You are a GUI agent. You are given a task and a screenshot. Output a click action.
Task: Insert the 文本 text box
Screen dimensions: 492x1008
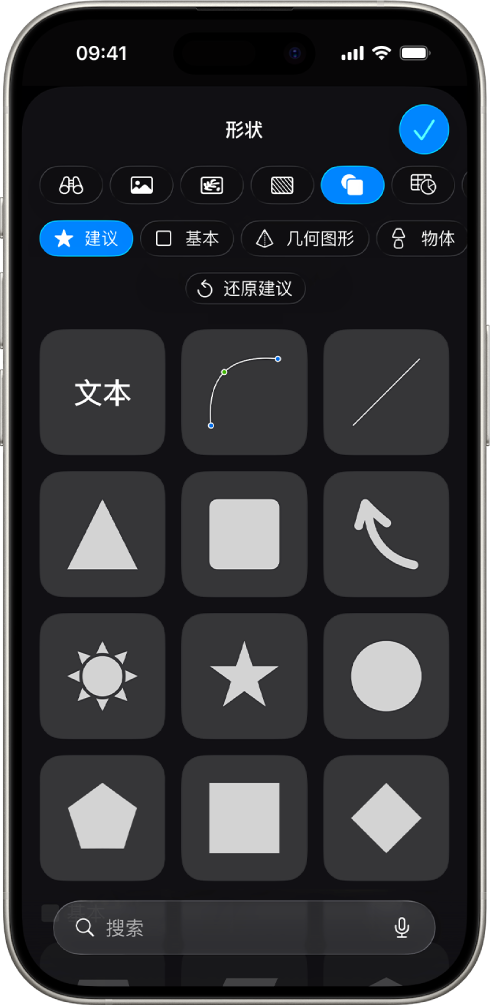pyautogui.click(x=102, y=392)
